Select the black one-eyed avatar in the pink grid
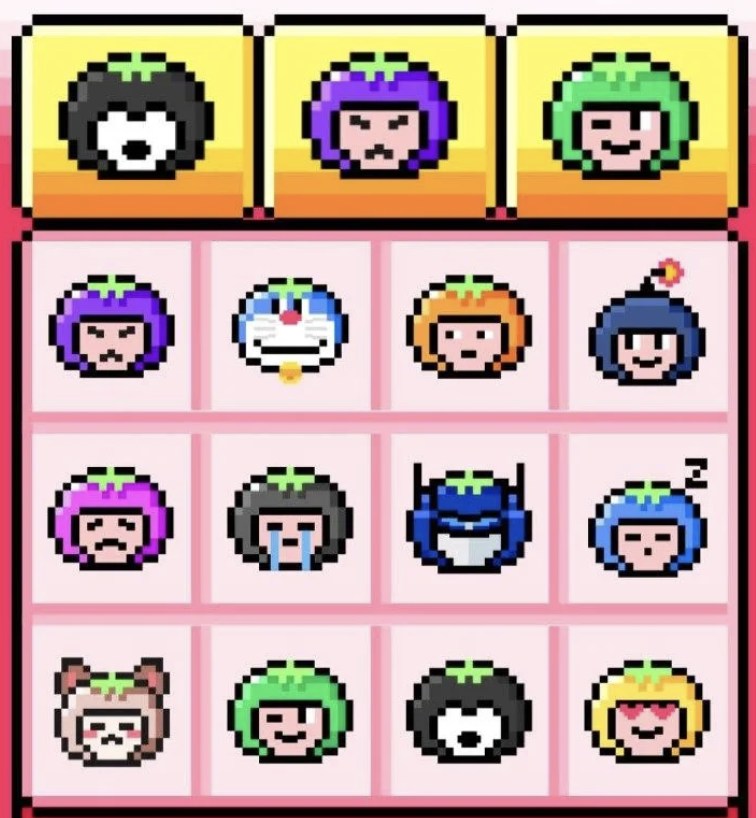Viewport: 756px width, 818px height. click(x=468, y=711)
